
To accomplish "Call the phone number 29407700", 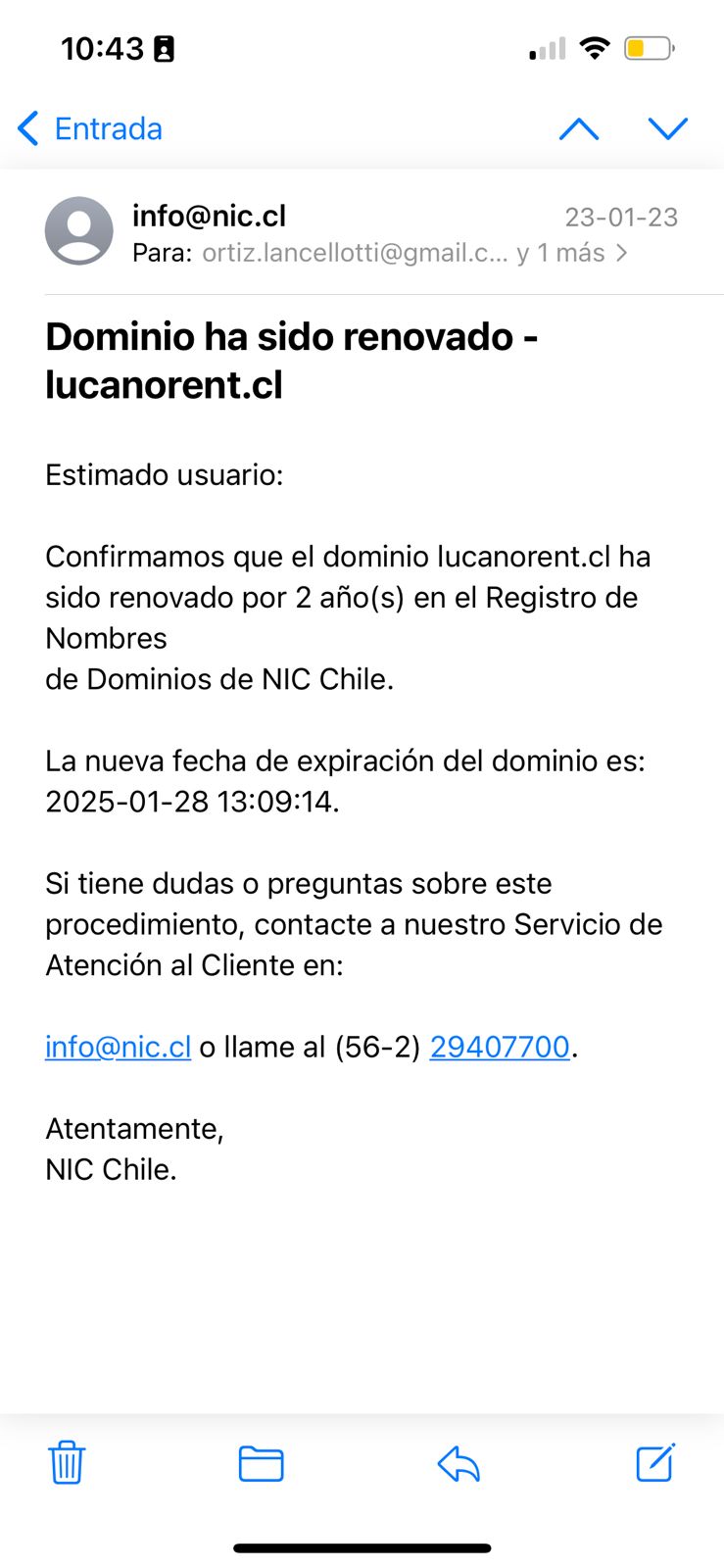I will click(500, 1047).
